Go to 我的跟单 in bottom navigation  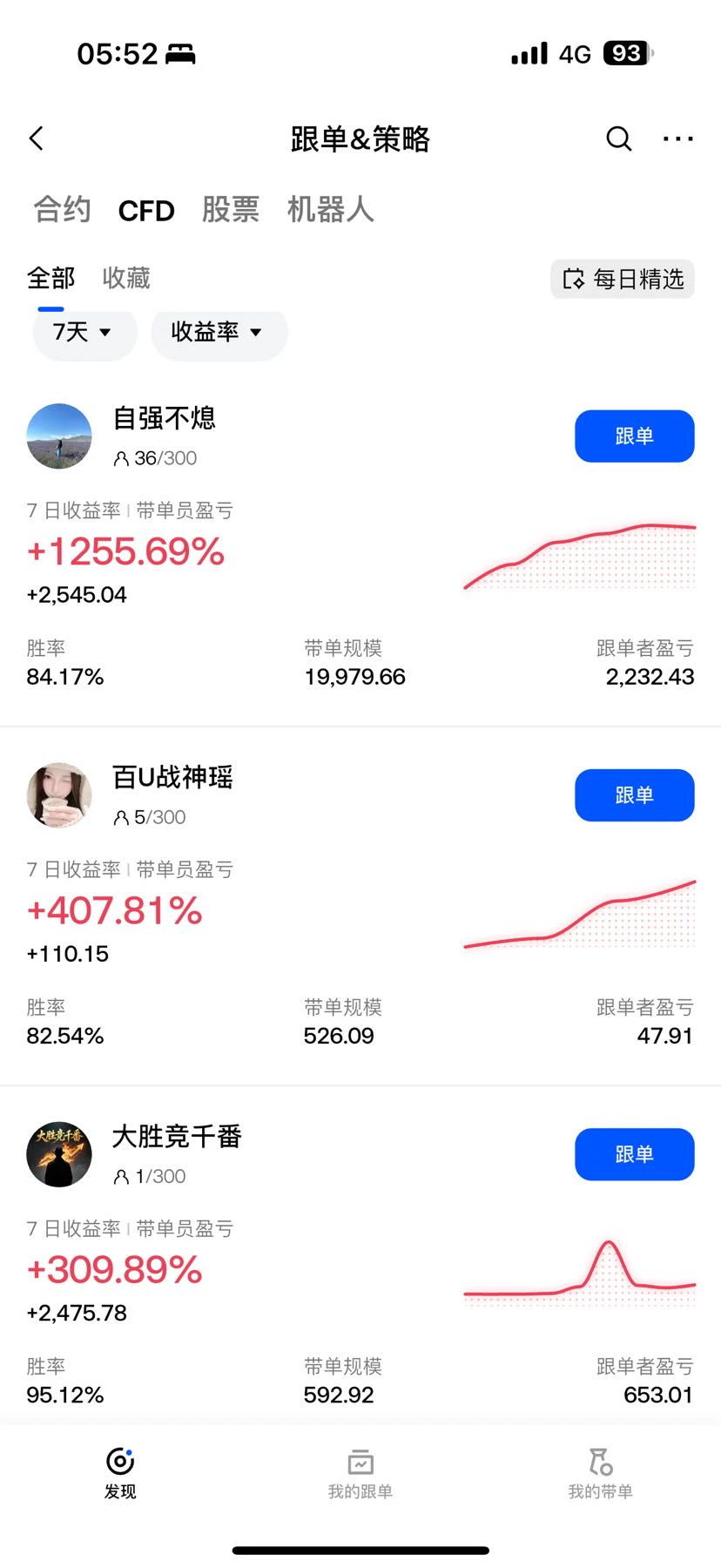click(x=360, y=1474)
